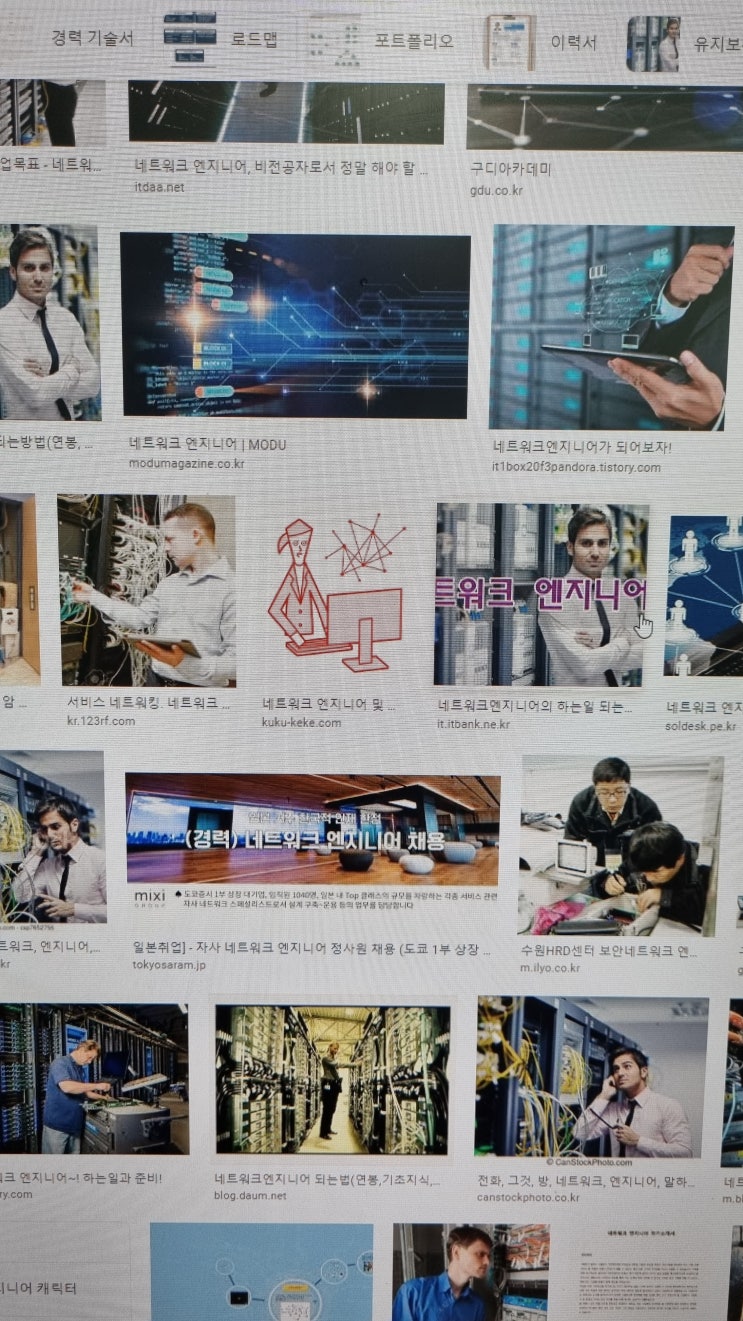This screenshot has width=743, height=1321.
Task: Open the tokyosaram.jp recruitment image result
Action: (312, 839)
